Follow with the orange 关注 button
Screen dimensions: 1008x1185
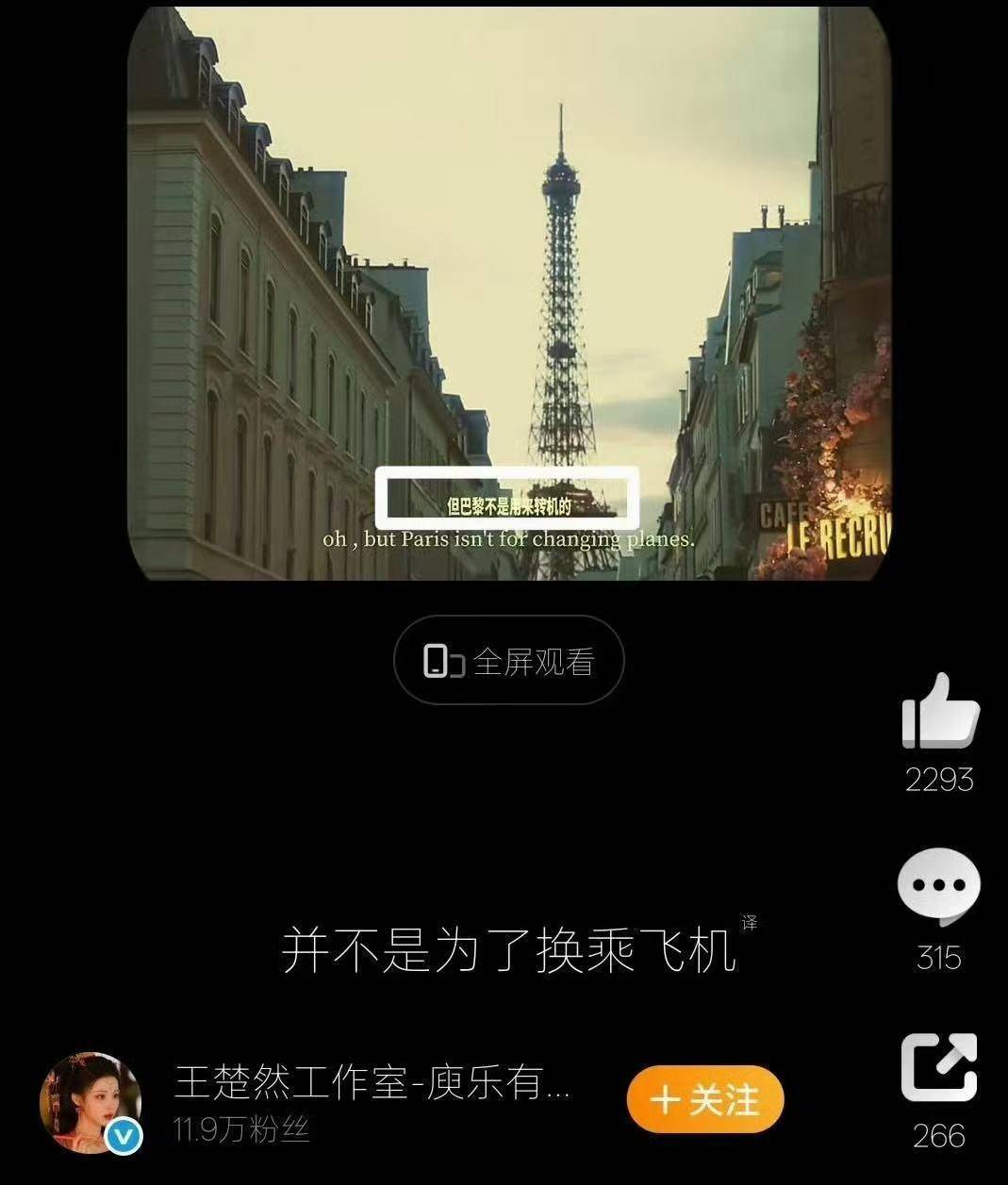pos(704,1099)
